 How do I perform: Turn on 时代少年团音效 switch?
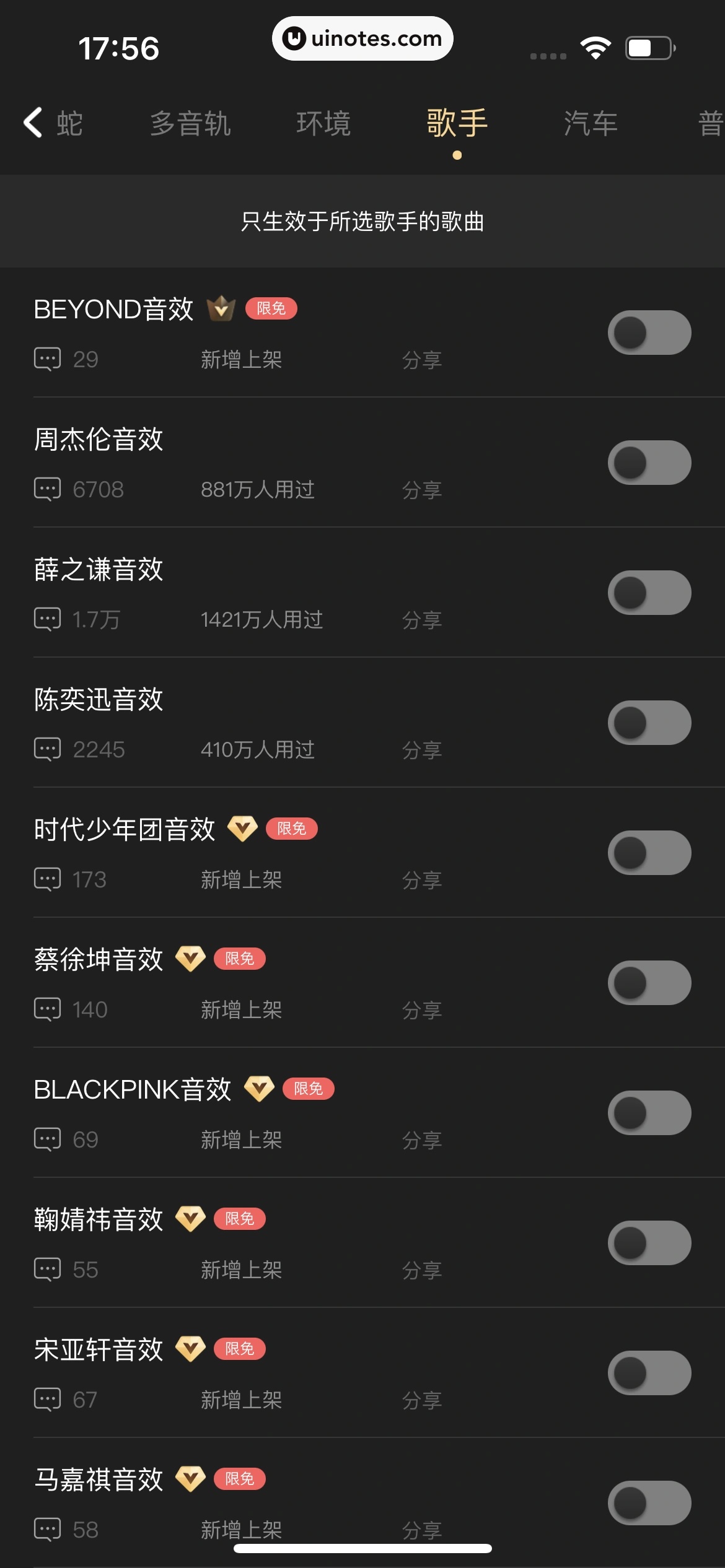pyautogui.click(x=649, y=853)
